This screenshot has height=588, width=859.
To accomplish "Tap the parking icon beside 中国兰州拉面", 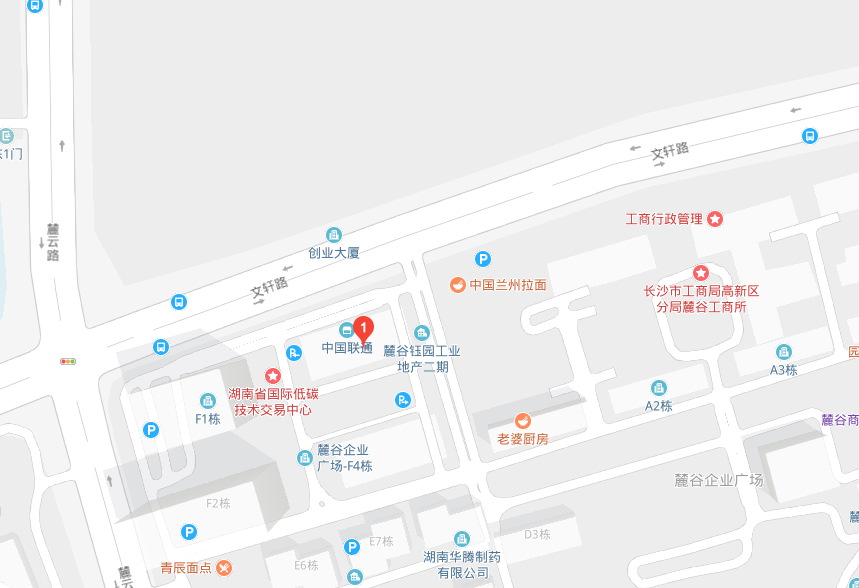I will click(483, 259).
